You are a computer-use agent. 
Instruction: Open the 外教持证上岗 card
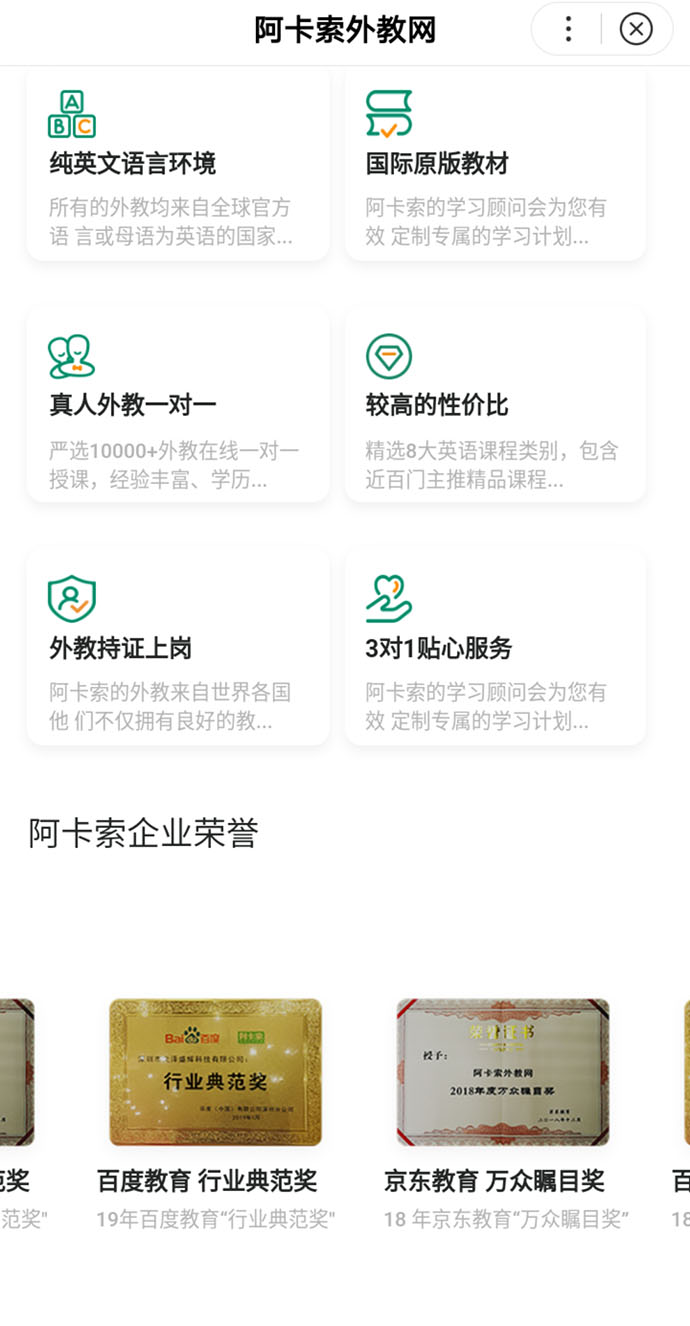pyautogui.click(x=178, y=647)
